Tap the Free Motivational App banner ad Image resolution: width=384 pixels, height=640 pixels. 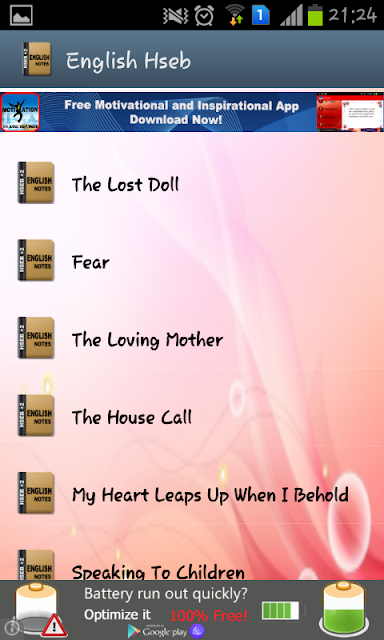click(192, 112)
